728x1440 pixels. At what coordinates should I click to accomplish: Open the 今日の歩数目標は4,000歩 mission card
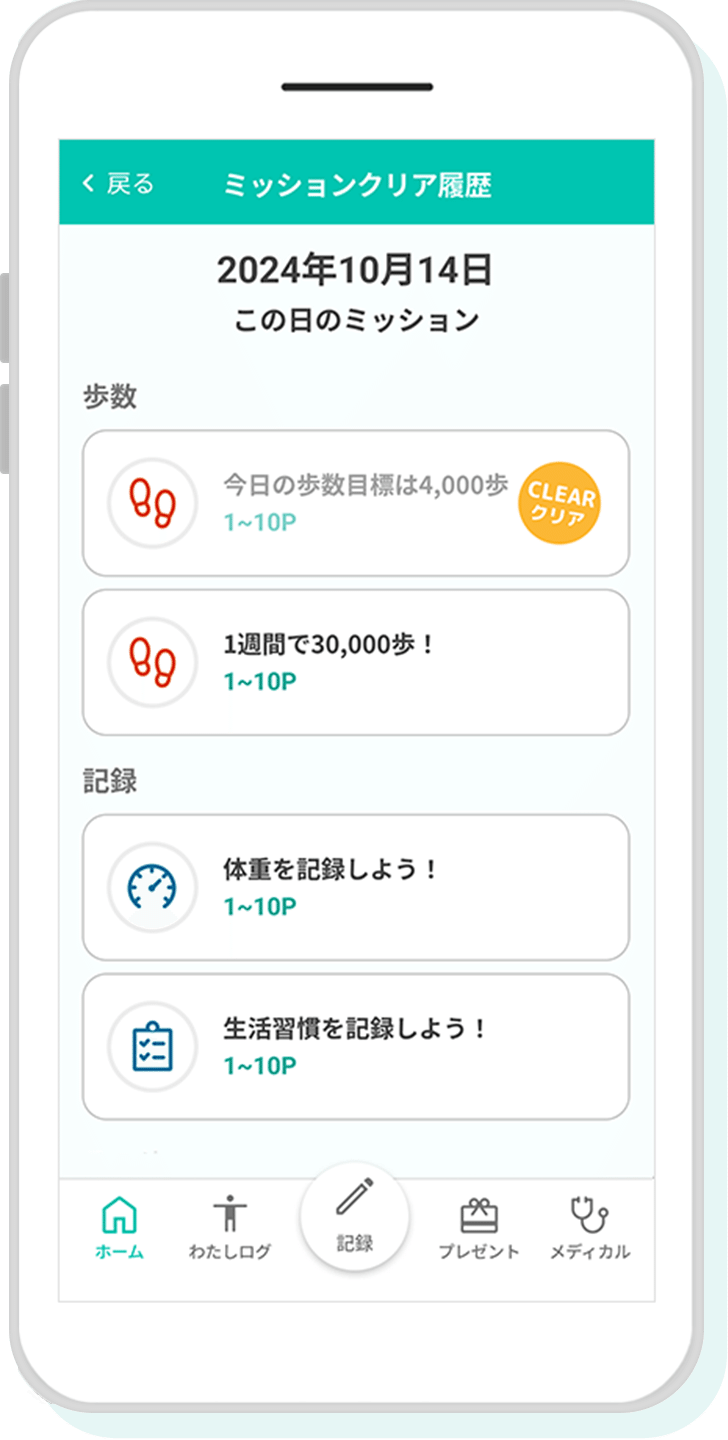[x=355, y=503]
